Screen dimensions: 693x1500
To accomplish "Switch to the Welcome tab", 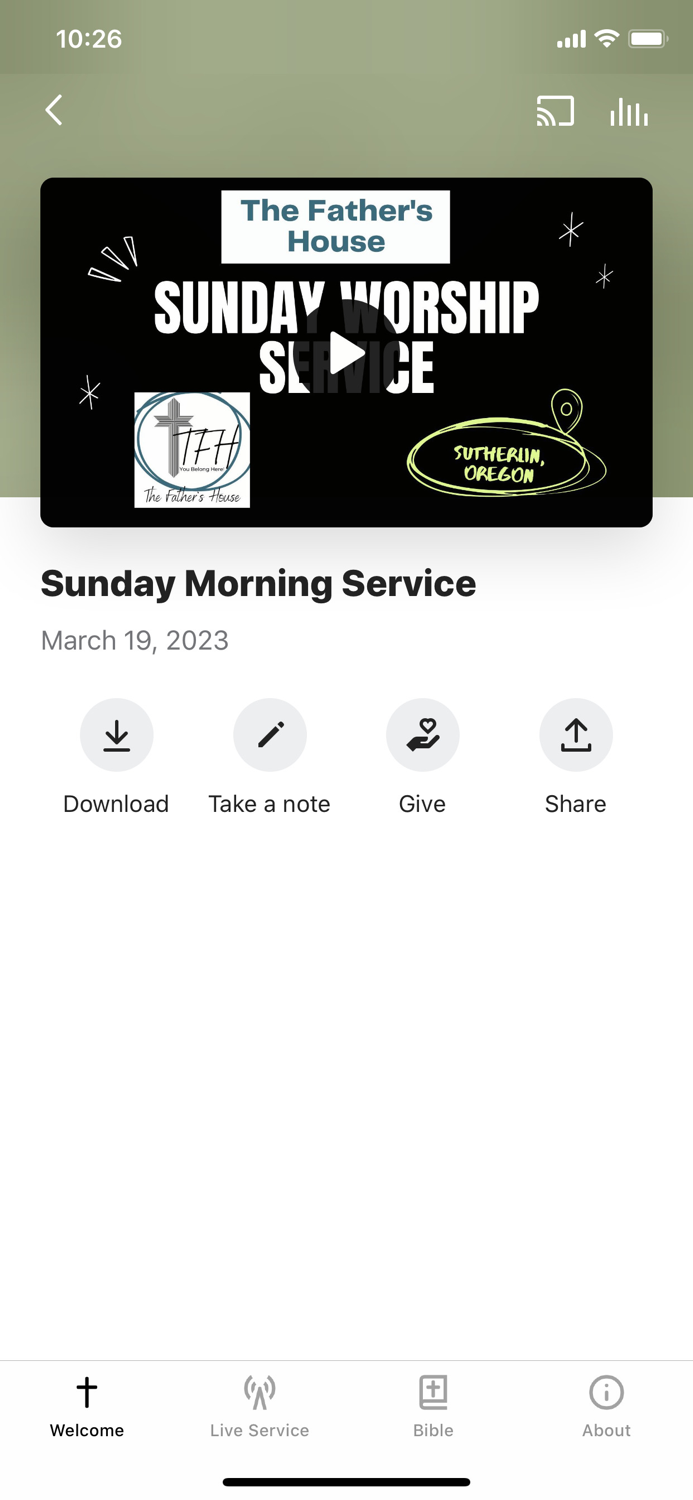I will pyautogui.click(x=87, y=1406).
